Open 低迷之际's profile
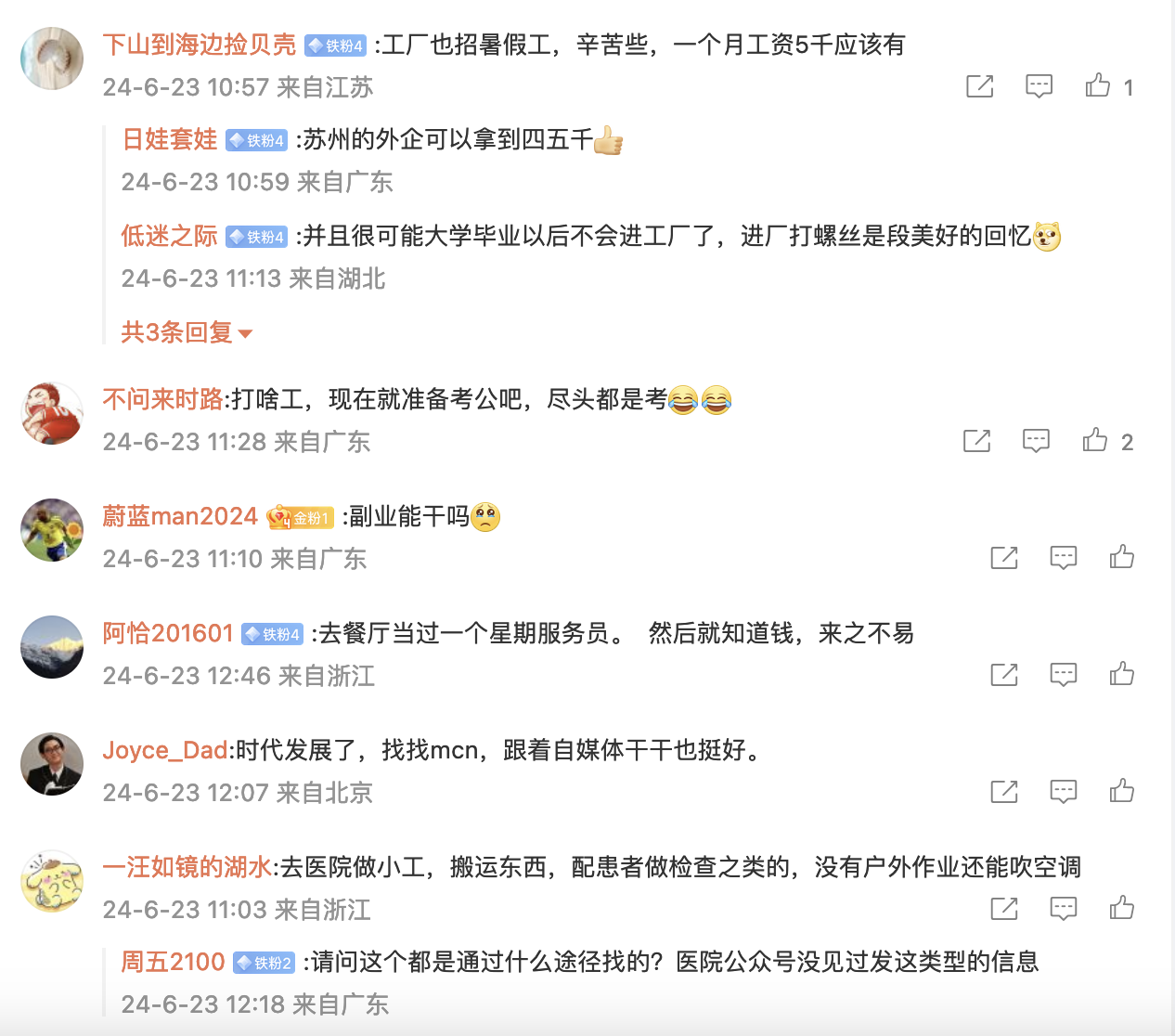The height and width of the screenshot is (1036, 1175). click(x=170, y=236)
